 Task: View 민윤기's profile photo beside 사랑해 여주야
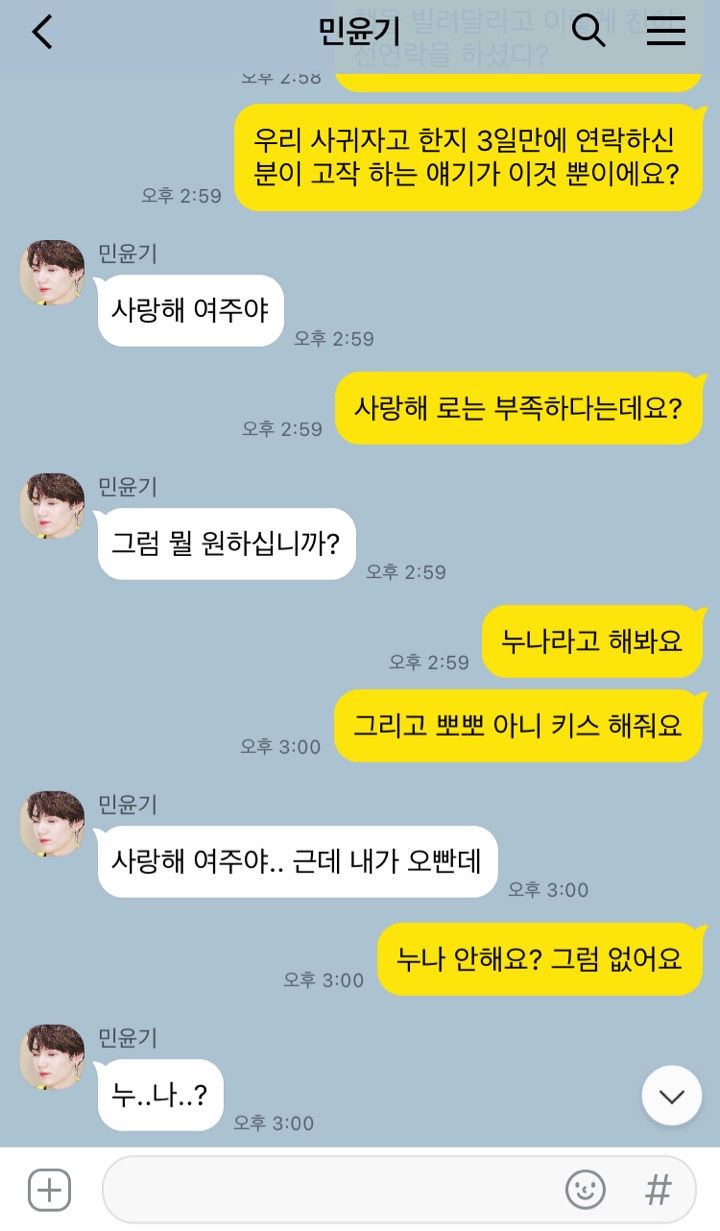click(52, 272)
